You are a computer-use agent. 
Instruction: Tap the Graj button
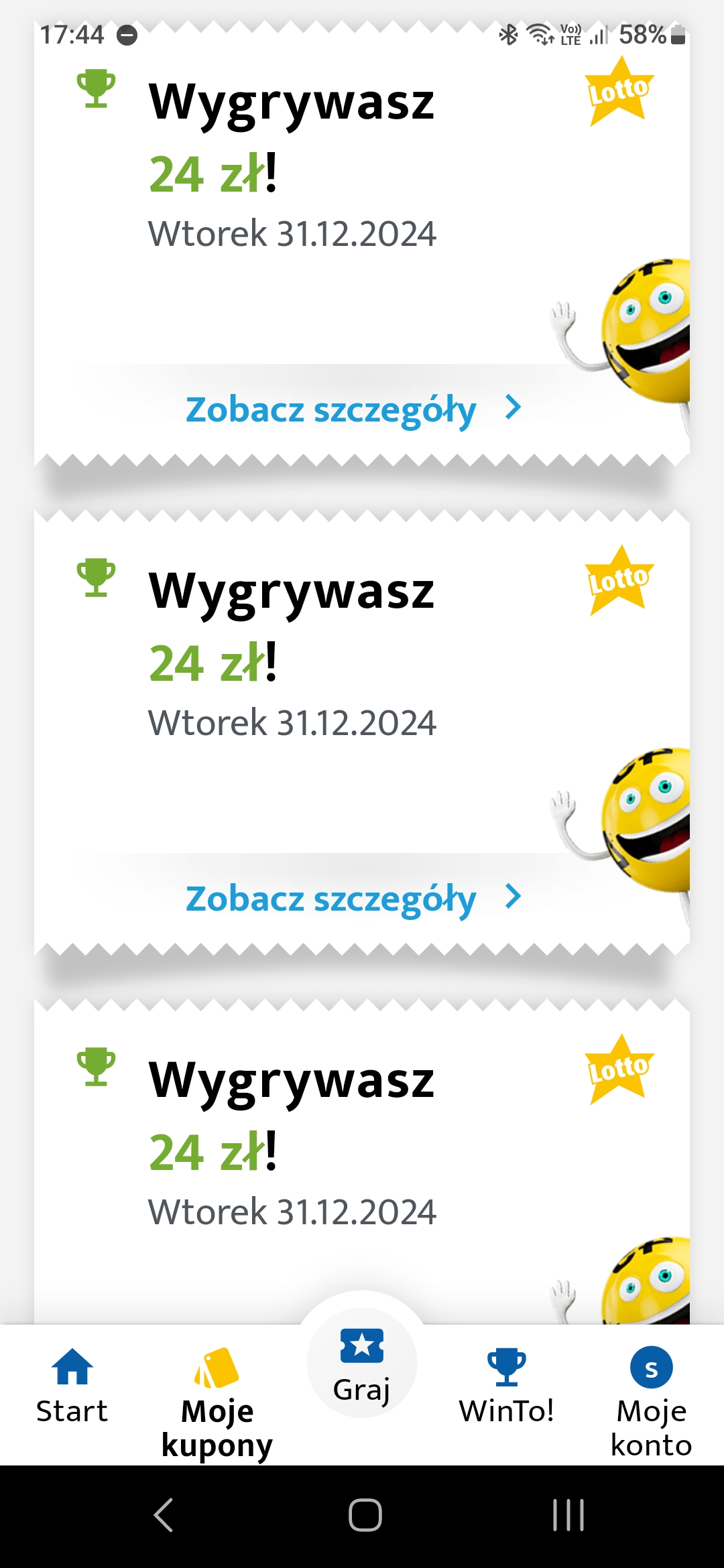[x=362, y=1364]
